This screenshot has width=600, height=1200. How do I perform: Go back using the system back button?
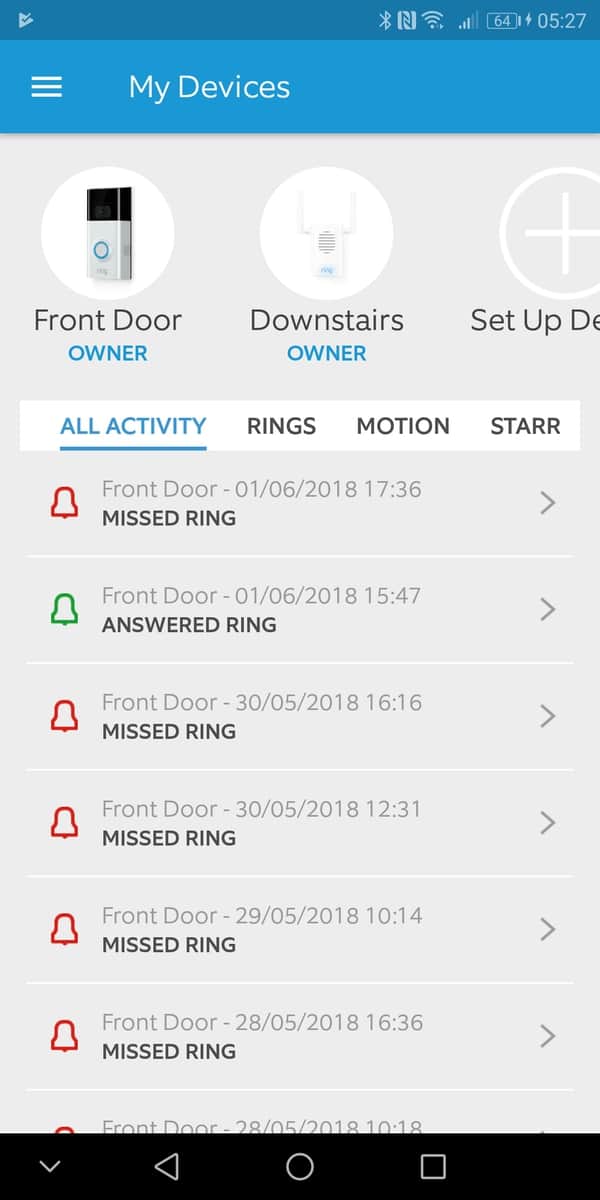click(x=167, y=1166)
